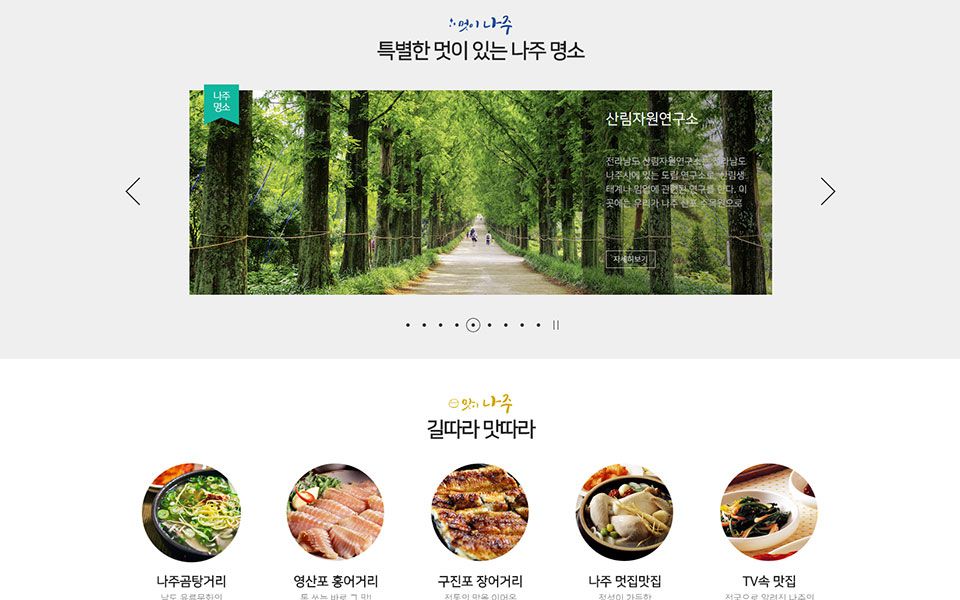
Task: Tap 자세히보기 for 산림자원연구소
Action: [630, 259]
